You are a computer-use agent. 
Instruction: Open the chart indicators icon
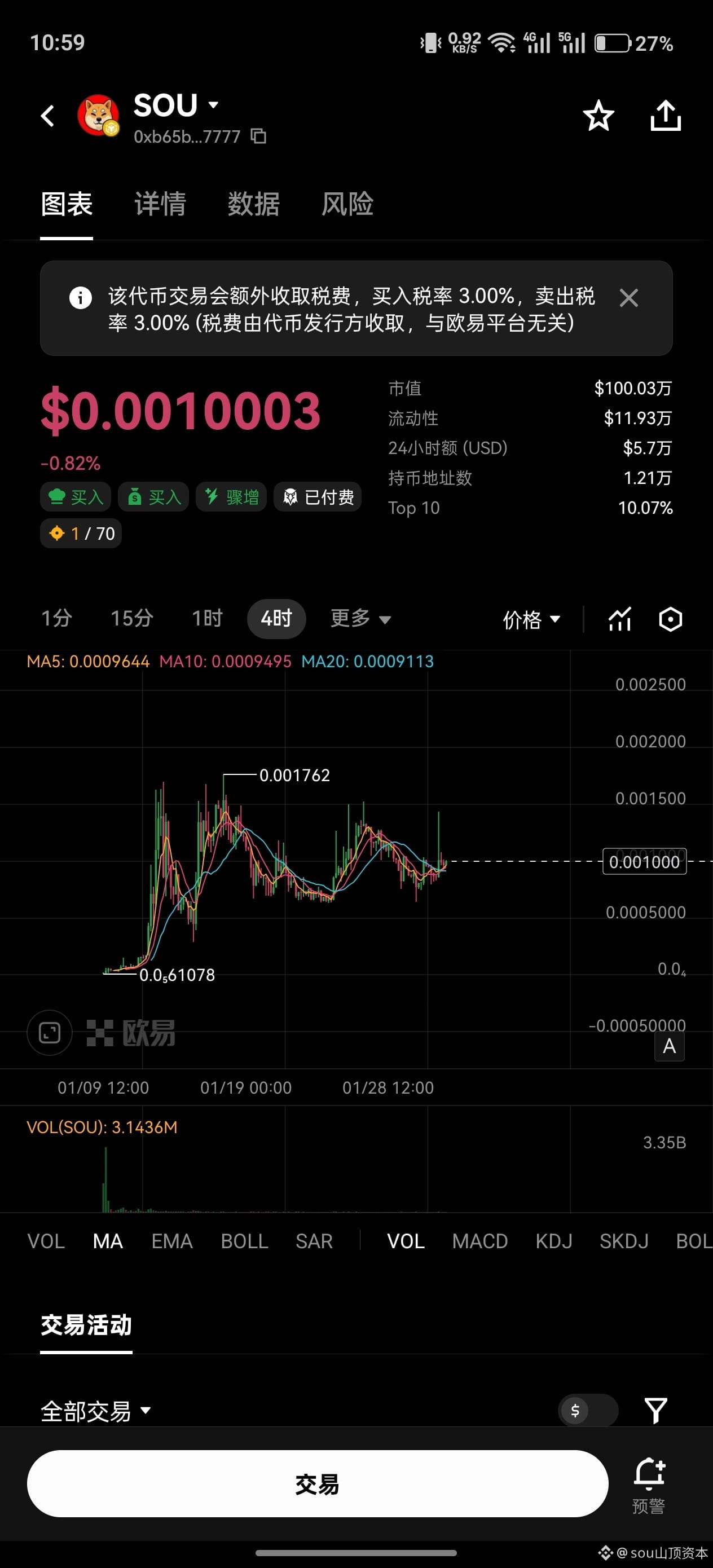(x=620, y=620)
